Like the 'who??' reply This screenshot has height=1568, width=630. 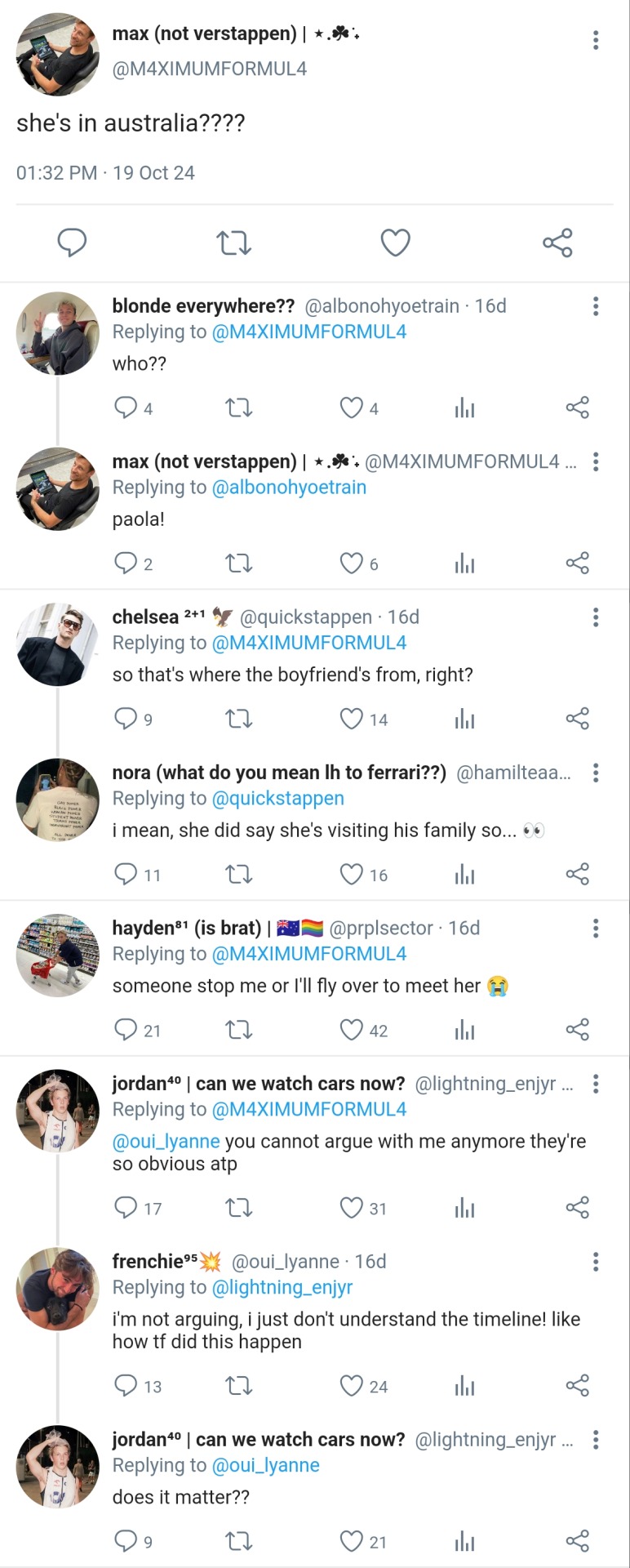pos(352,408)
